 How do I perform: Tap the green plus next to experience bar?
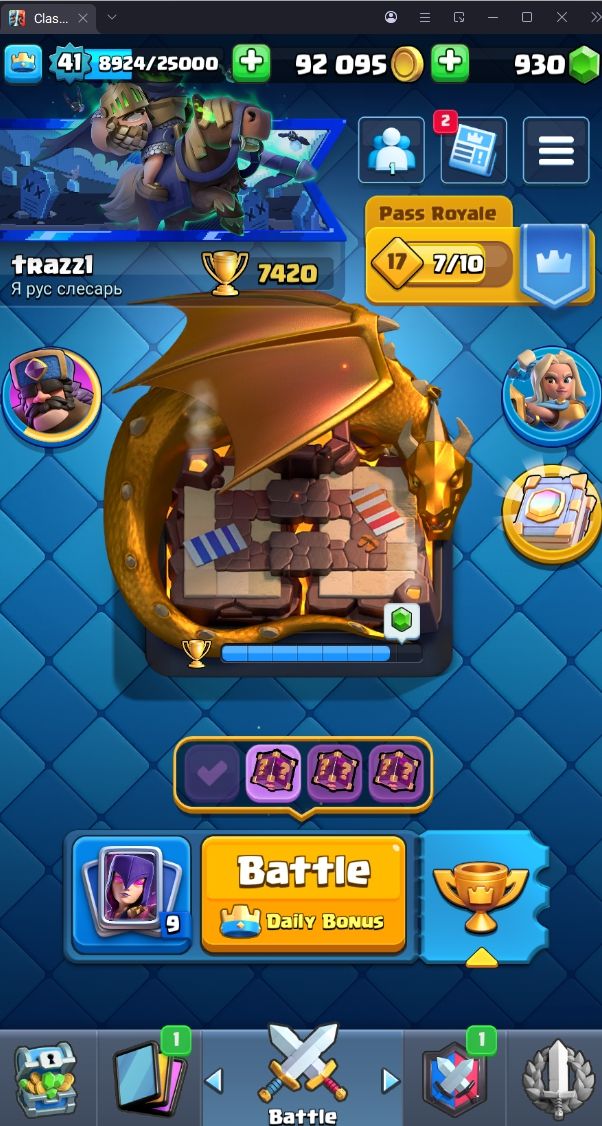(x=251, y=64)
